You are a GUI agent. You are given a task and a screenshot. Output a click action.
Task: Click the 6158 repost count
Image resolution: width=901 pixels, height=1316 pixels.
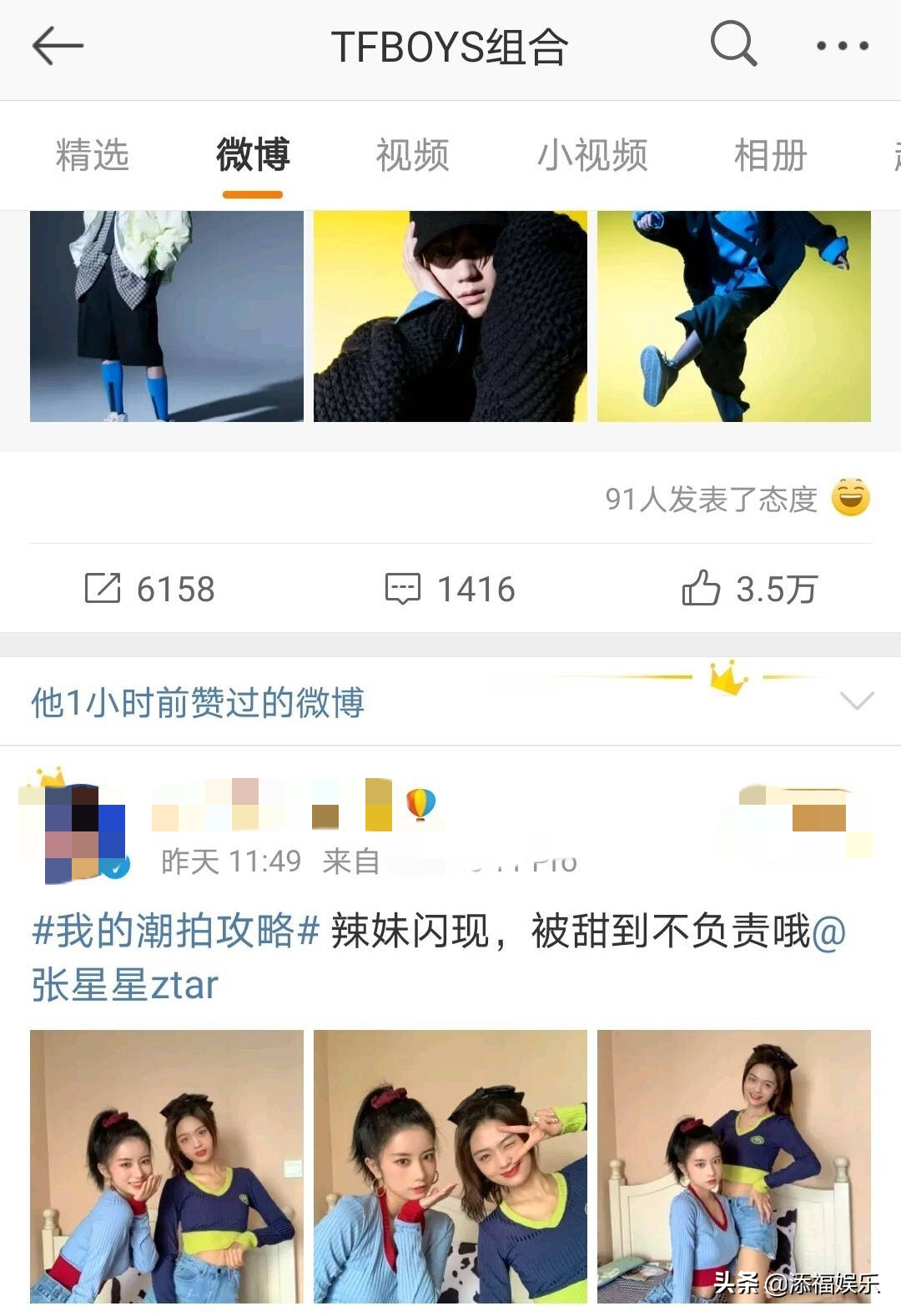coord(178,590)
